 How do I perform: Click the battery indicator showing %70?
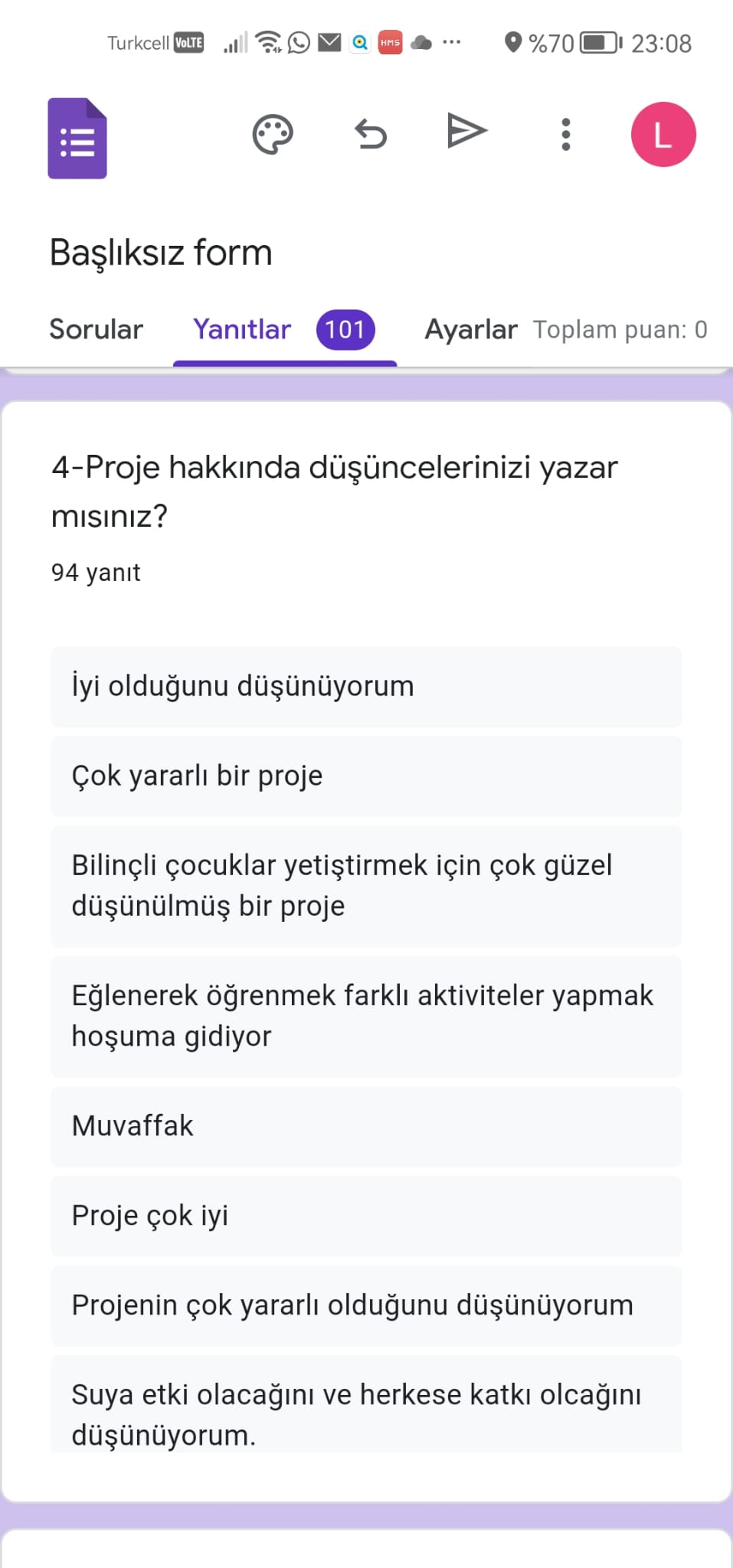coord(599,42)
